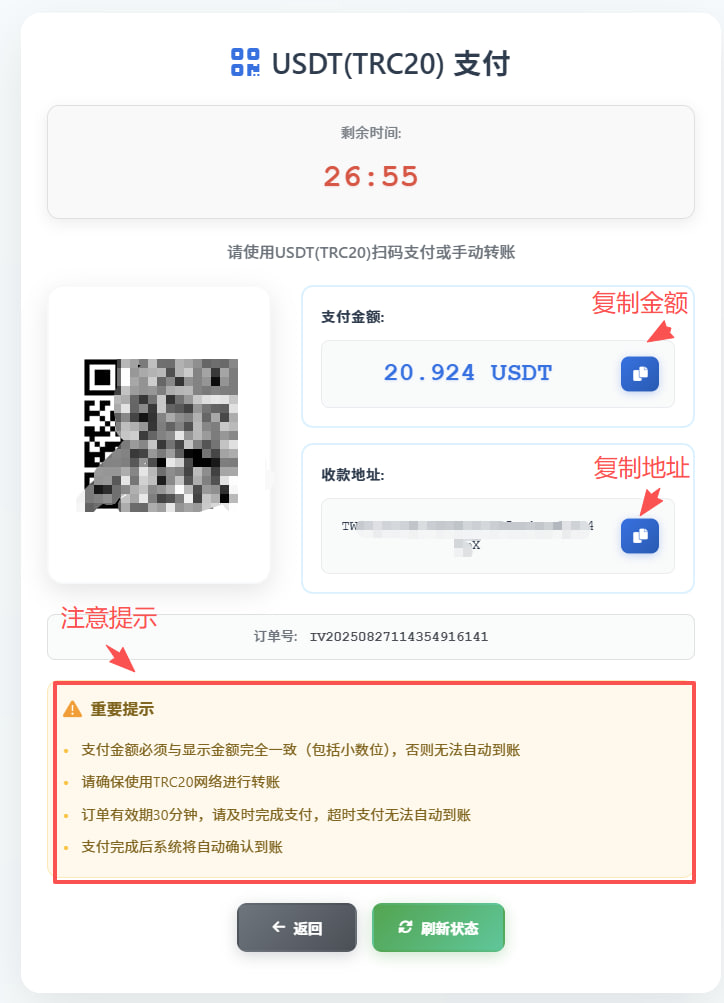Tap the 返回 back button
This screenshot has width=724, height=1003.
[x=297, y=928]
